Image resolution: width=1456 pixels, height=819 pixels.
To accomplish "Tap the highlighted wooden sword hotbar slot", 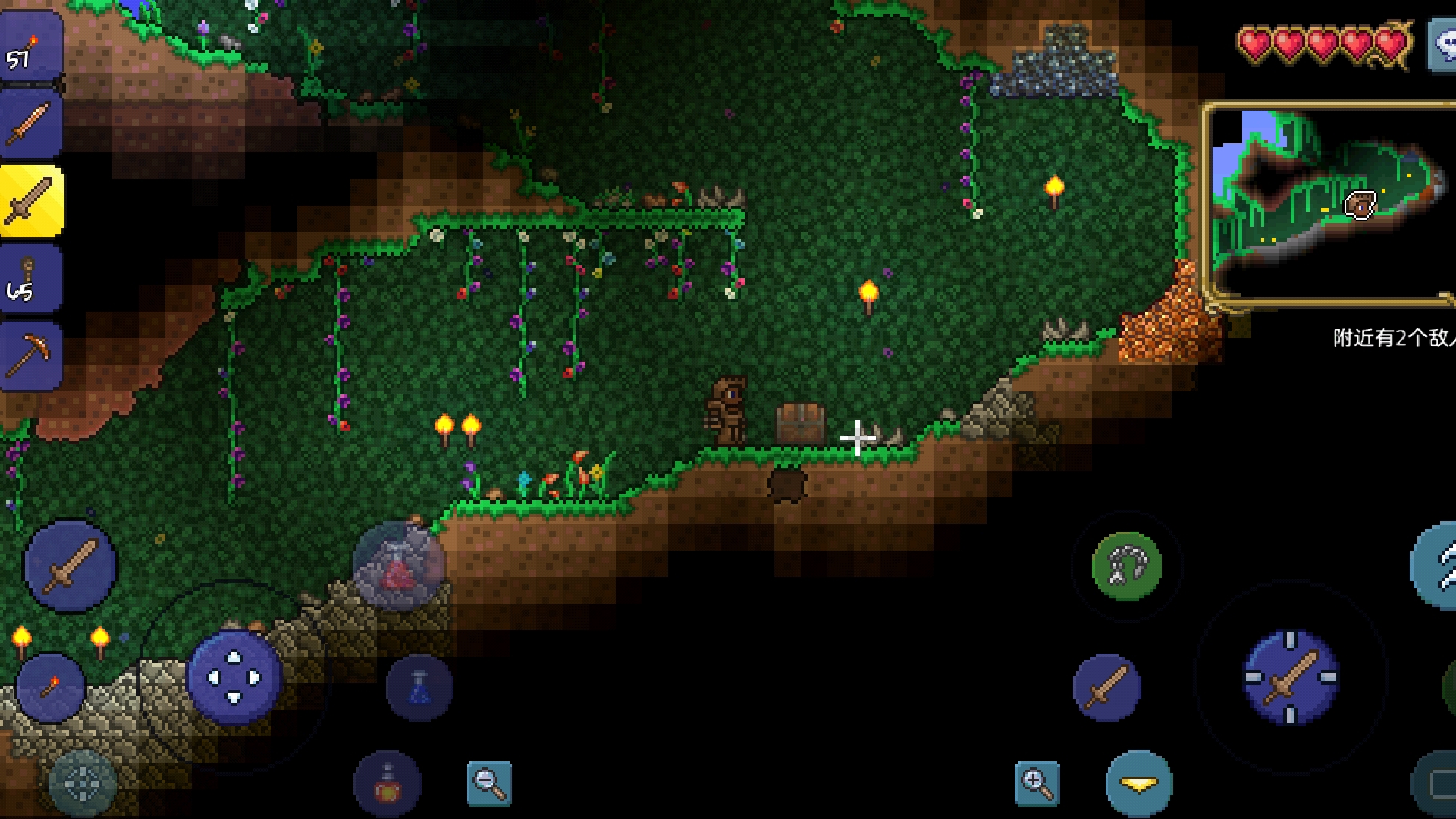I will click(x=32, y=202).
